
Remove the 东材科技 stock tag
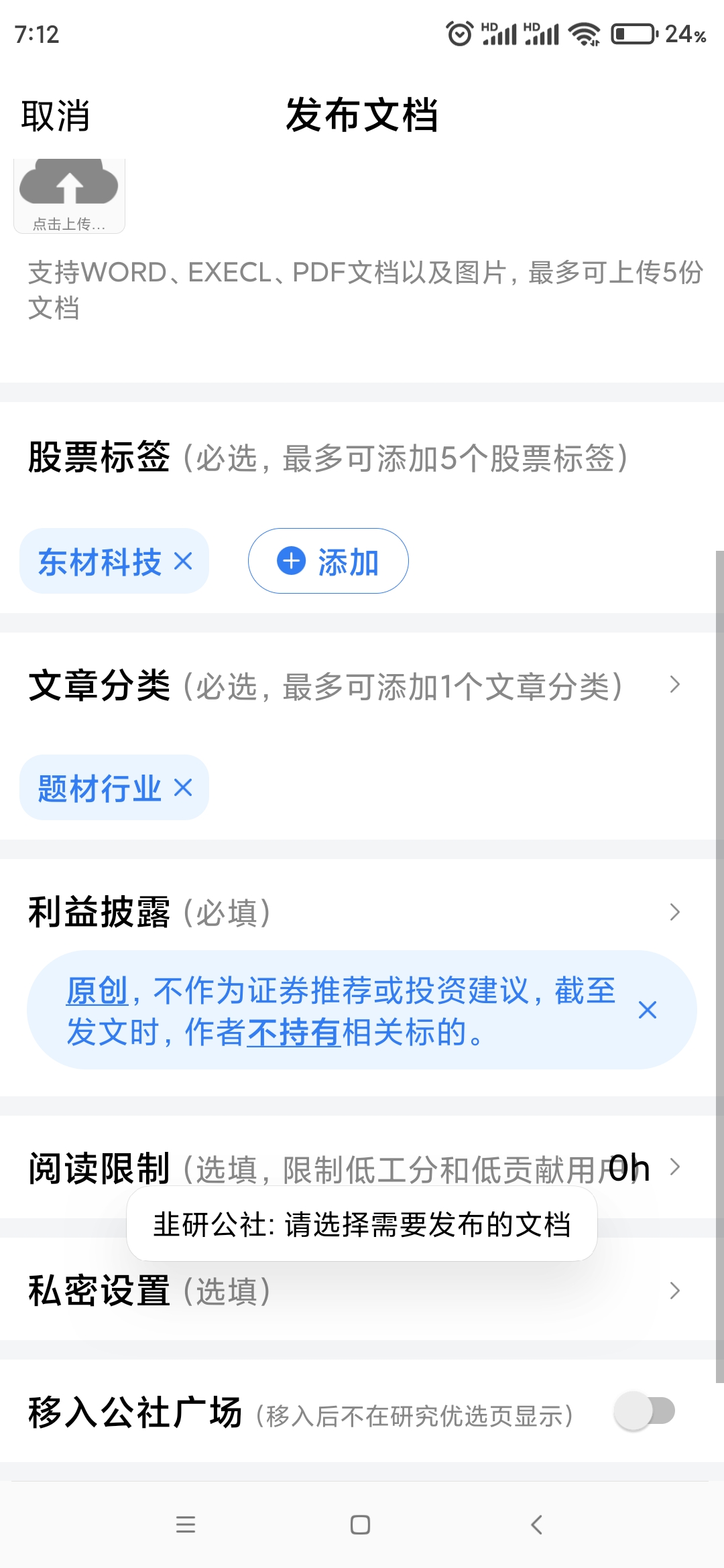pos(183,561)
